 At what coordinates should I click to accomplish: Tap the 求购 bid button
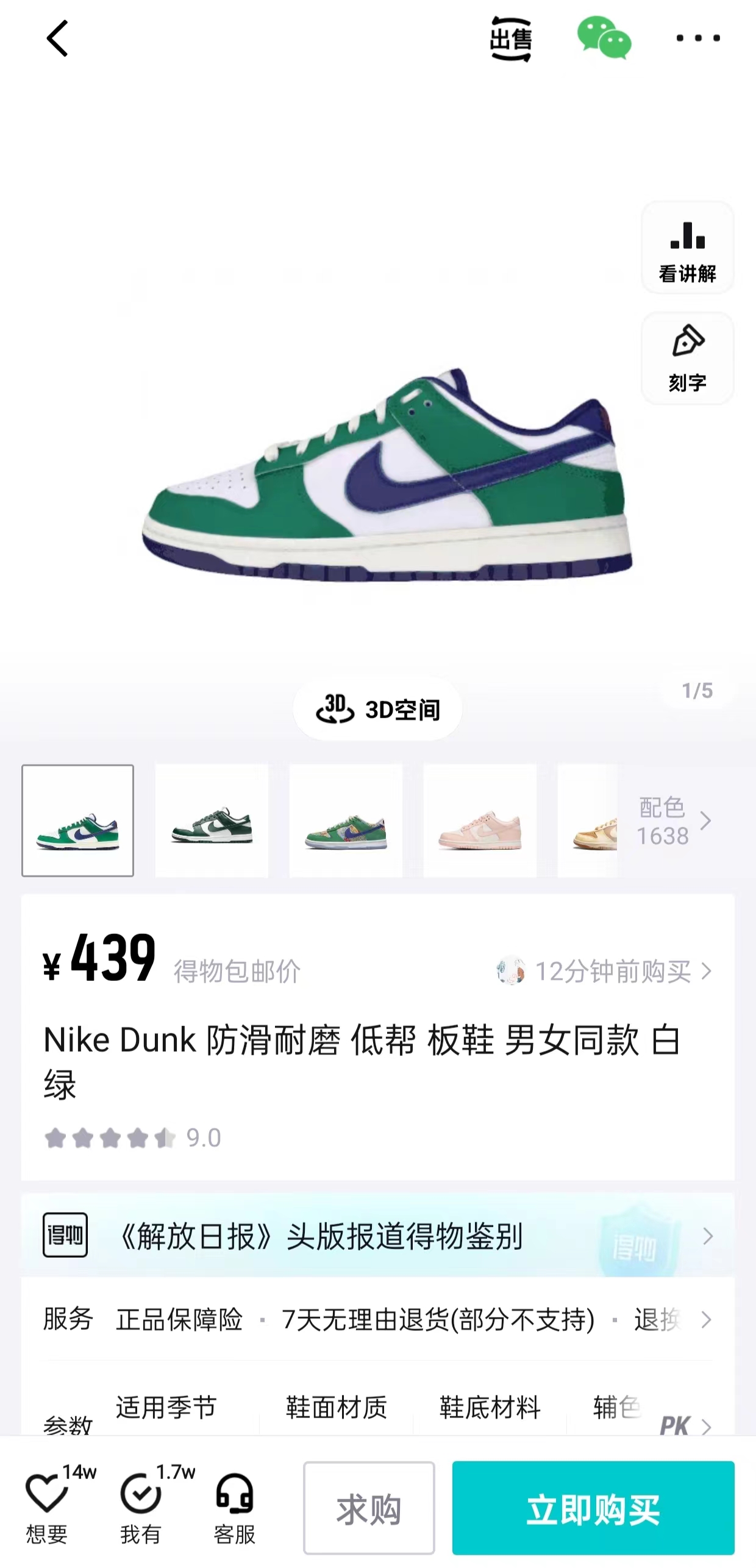[x=369, y=1508]
